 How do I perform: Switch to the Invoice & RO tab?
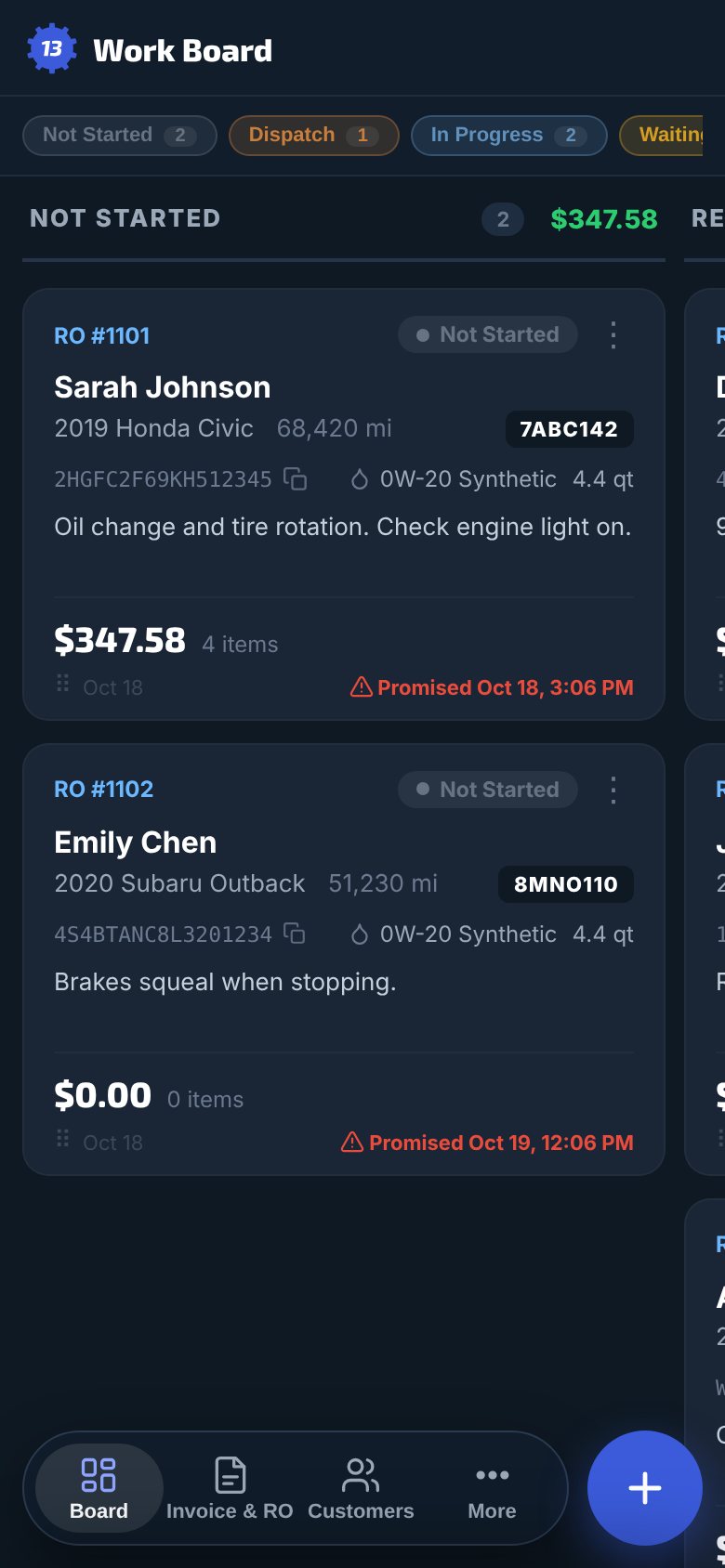click(x=230, y=1489)
